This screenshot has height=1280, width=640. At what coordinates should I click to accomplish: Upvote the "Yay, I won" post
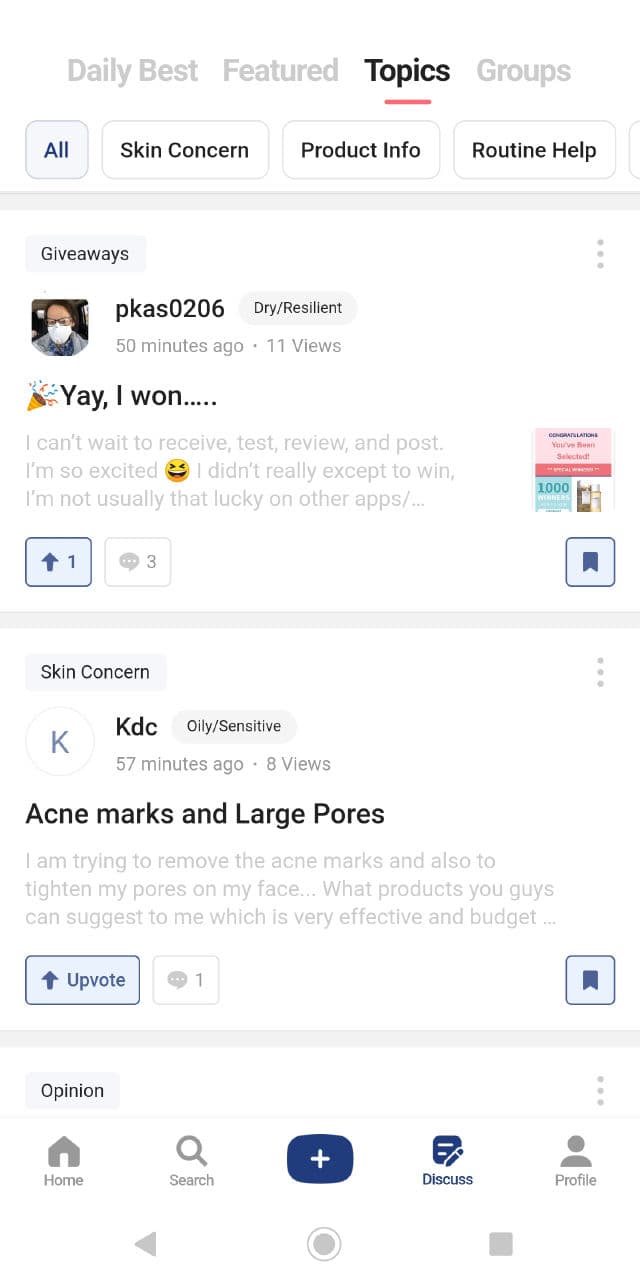(x=58, y=562)
